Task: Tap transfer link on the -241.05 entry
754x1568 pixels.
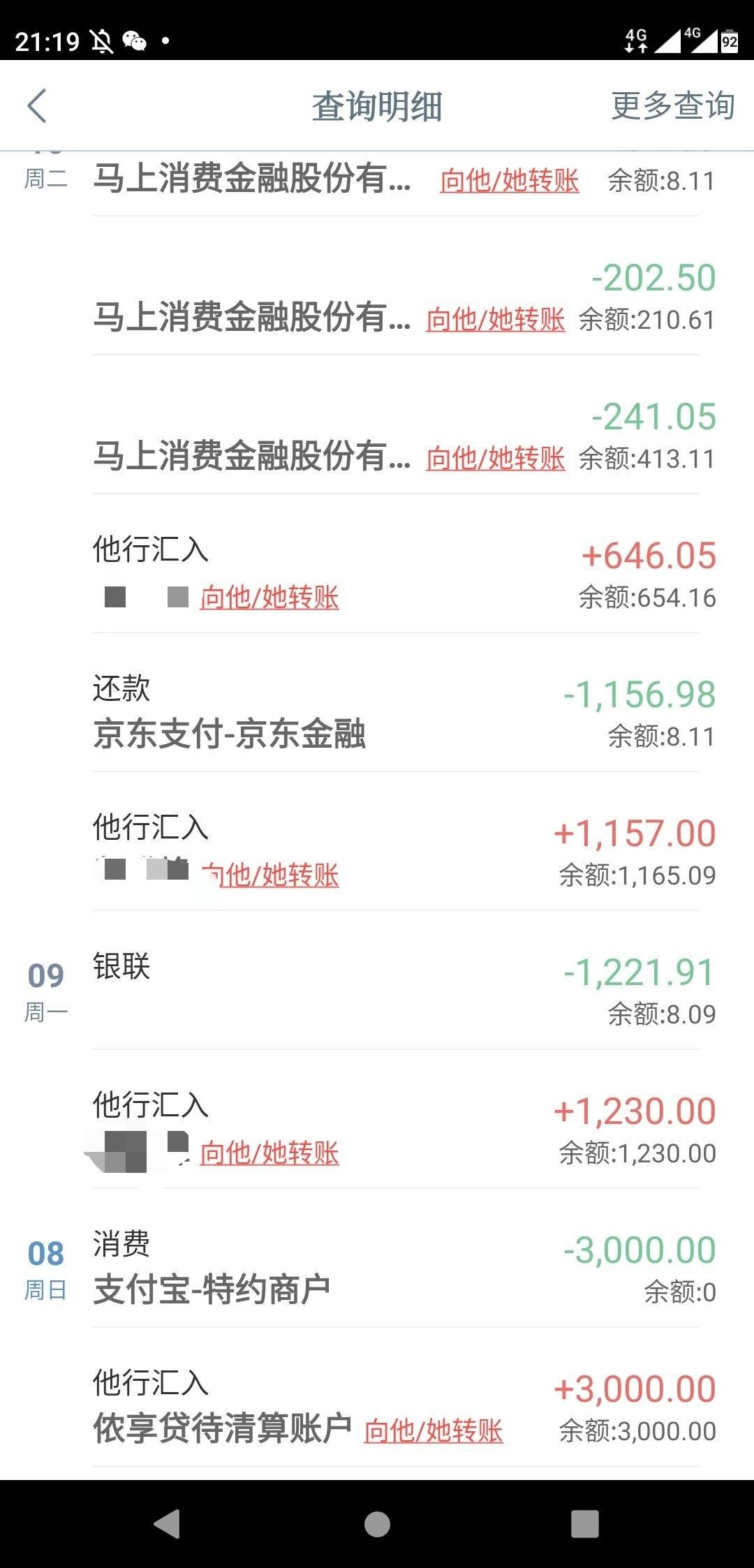Action: pos(496,459)
